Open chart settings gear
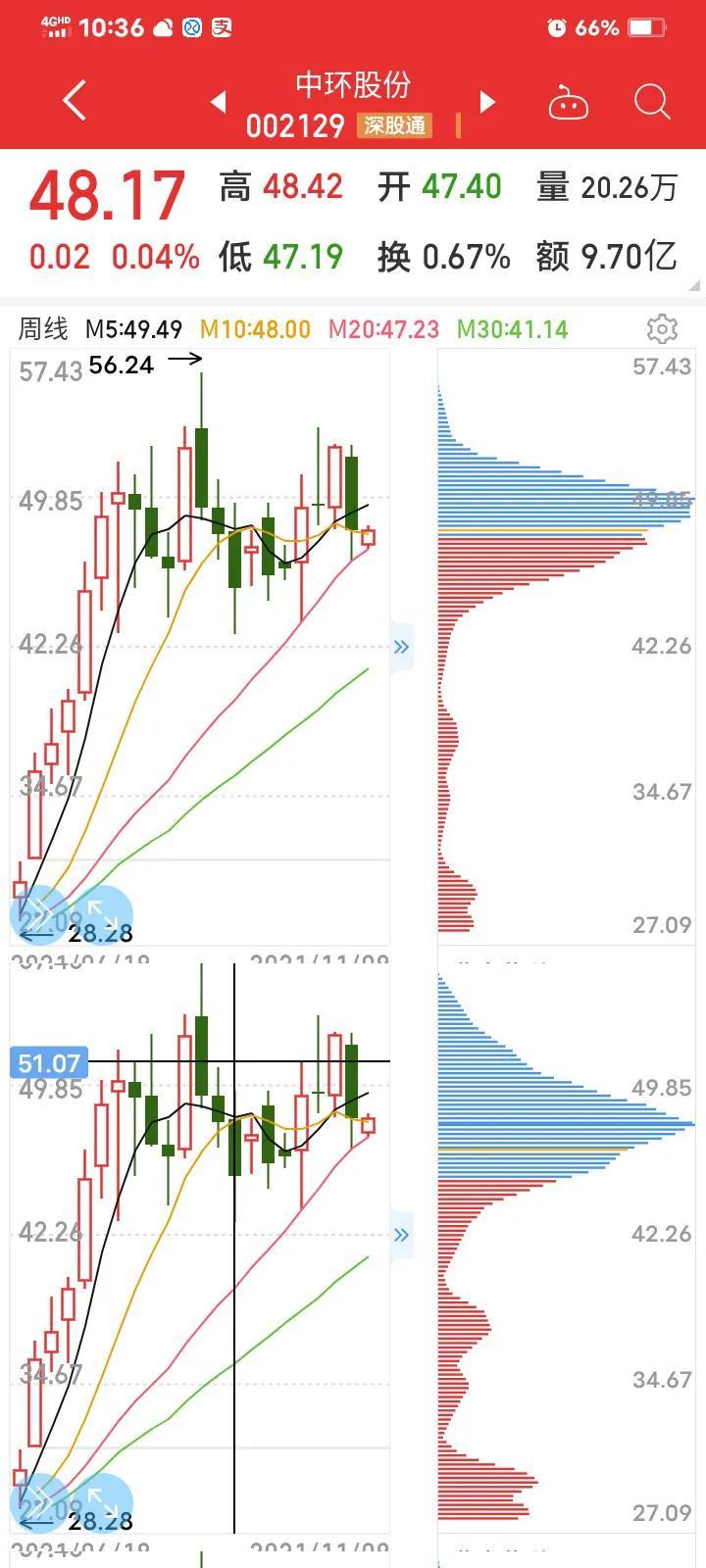706x1568 pixels. point(663,328)
